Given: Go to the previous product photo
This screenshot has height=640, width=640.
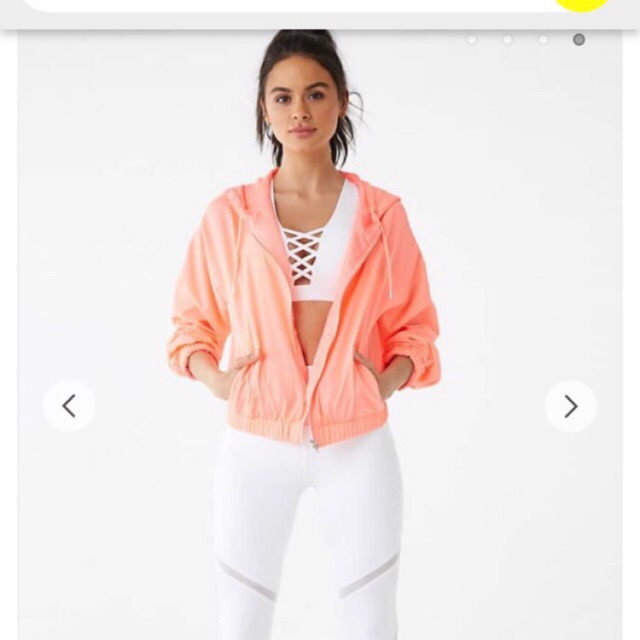Looking at the screenshot, I should pyautogui.click(x=69, y=406).
